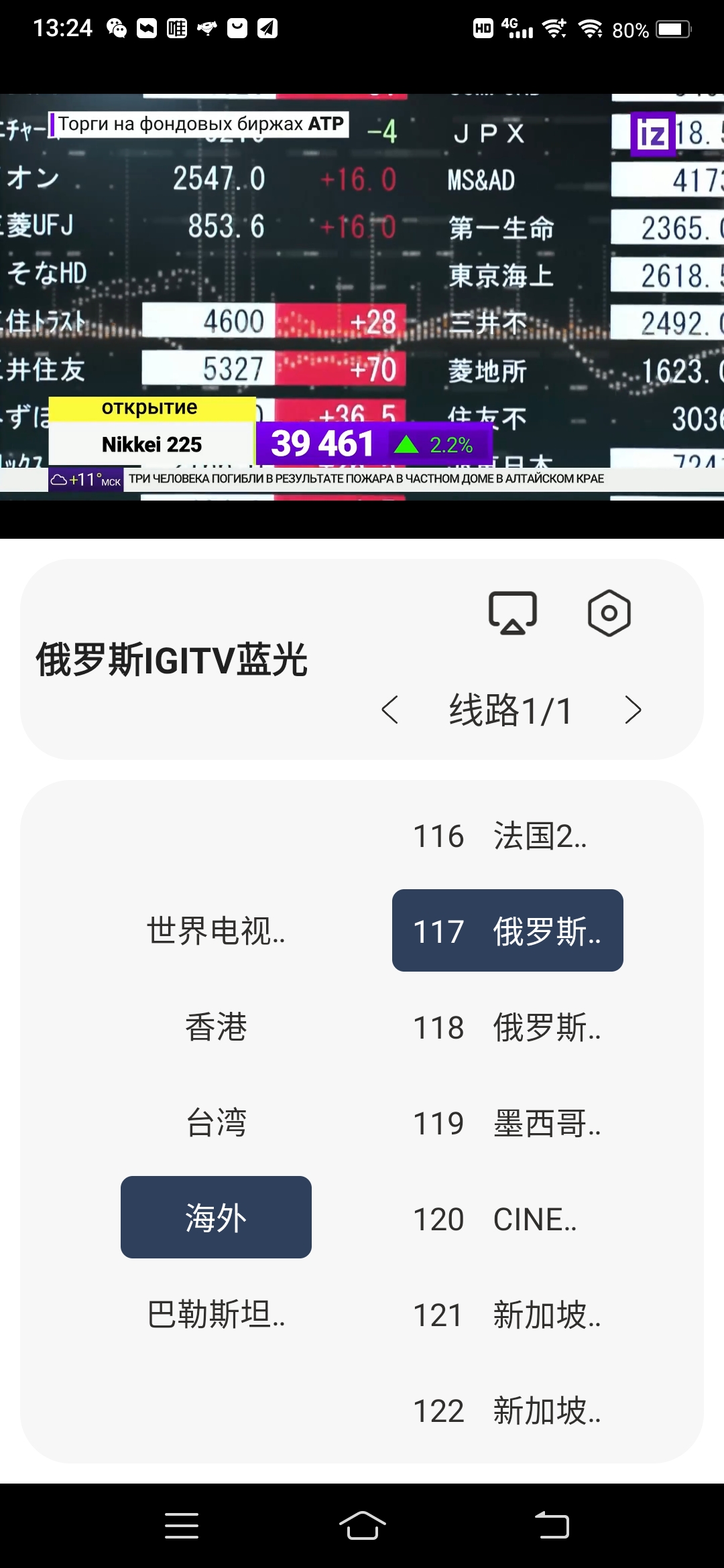Play channel 121 新加坡

coord(507,1315)
